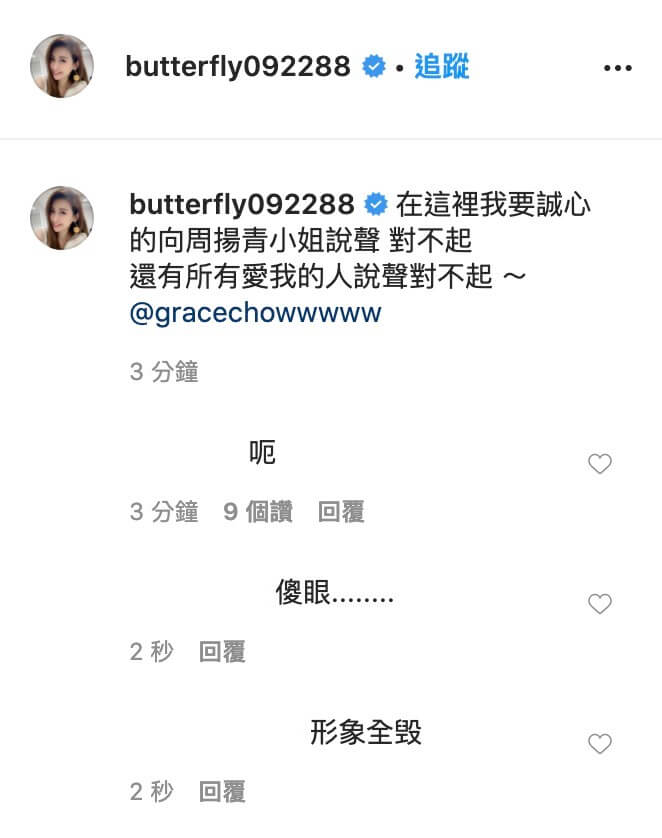
Task: Reply to the comment 呃
Action: pyautogui.click(x=341, y=512)
